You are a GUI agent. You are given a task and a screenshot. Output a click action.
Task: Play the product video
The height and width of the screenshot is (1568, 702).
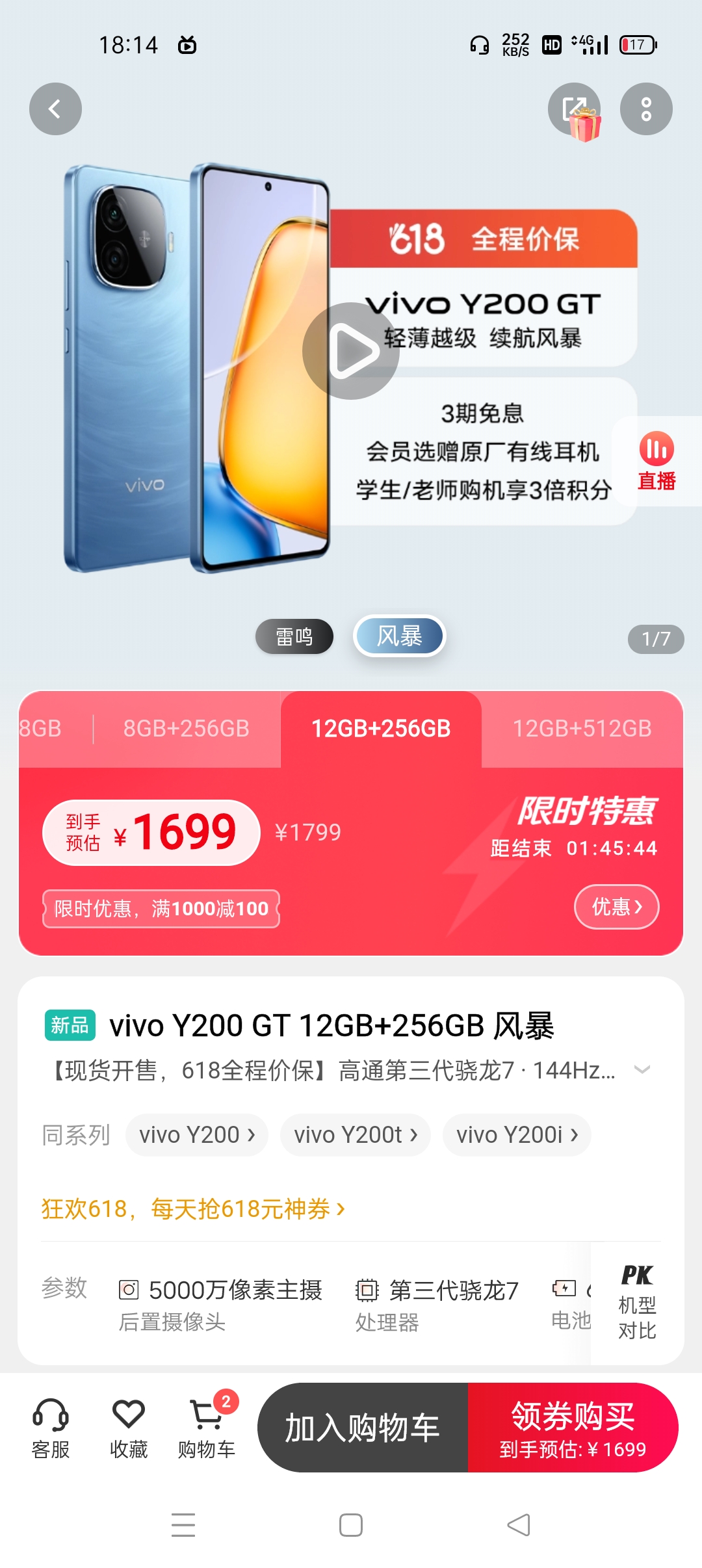351,351
